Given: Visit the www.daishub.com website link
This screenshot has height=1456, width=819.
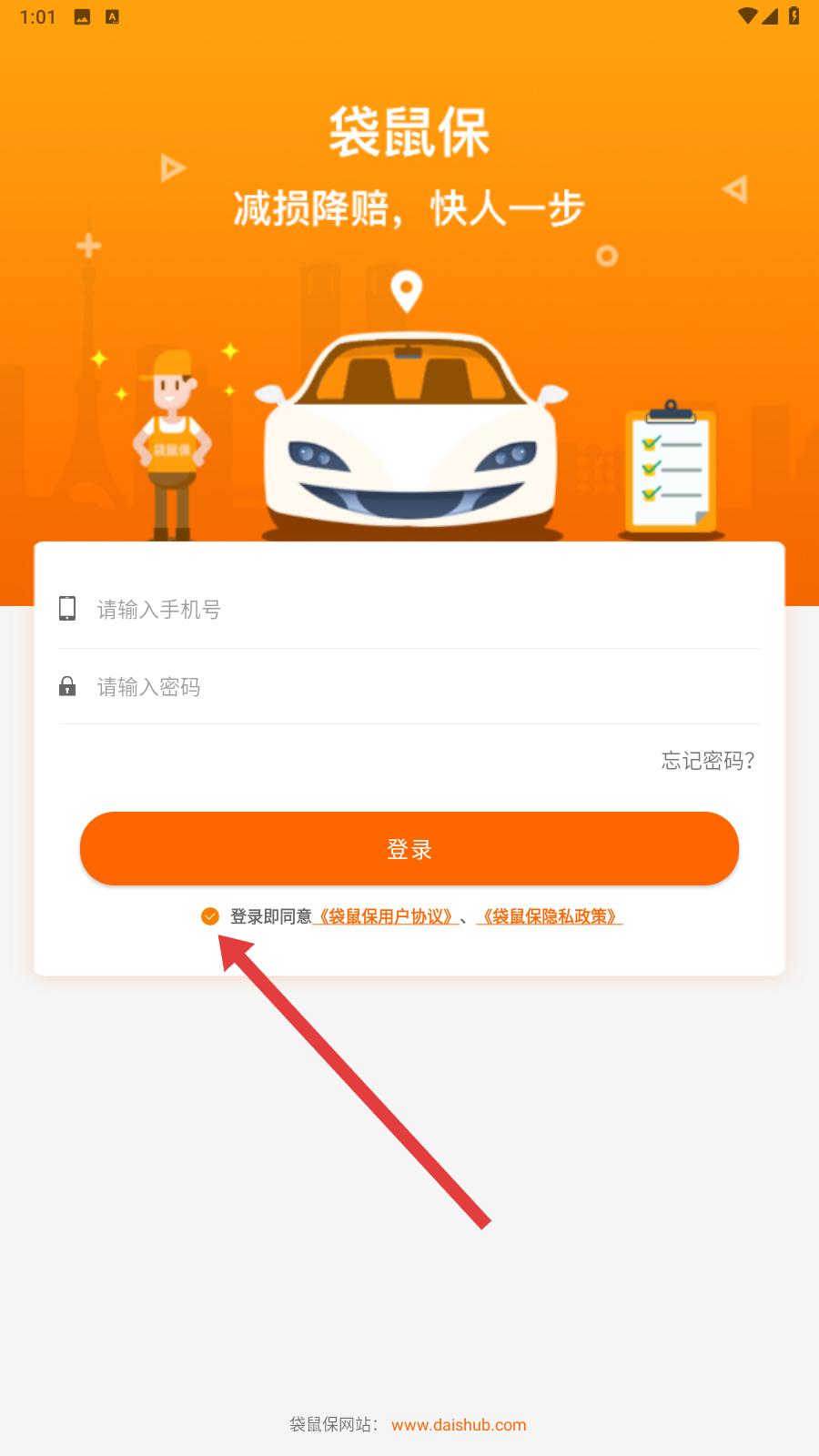Looking at the screenshot, I should coord(459,1425).
